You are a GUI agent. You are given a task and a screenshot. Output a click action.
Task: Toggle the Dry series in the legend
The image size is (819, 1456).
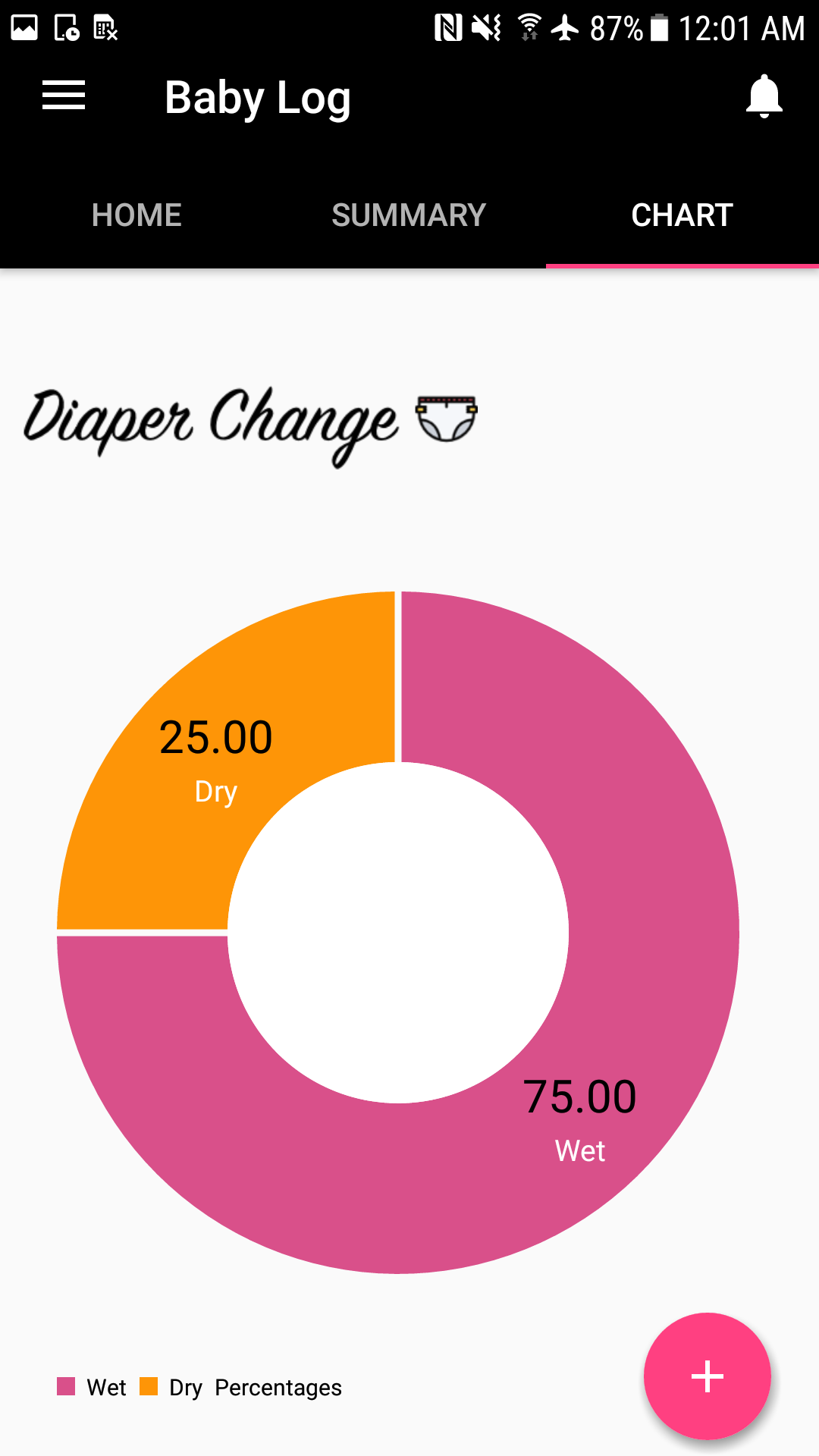(186, 1388)
